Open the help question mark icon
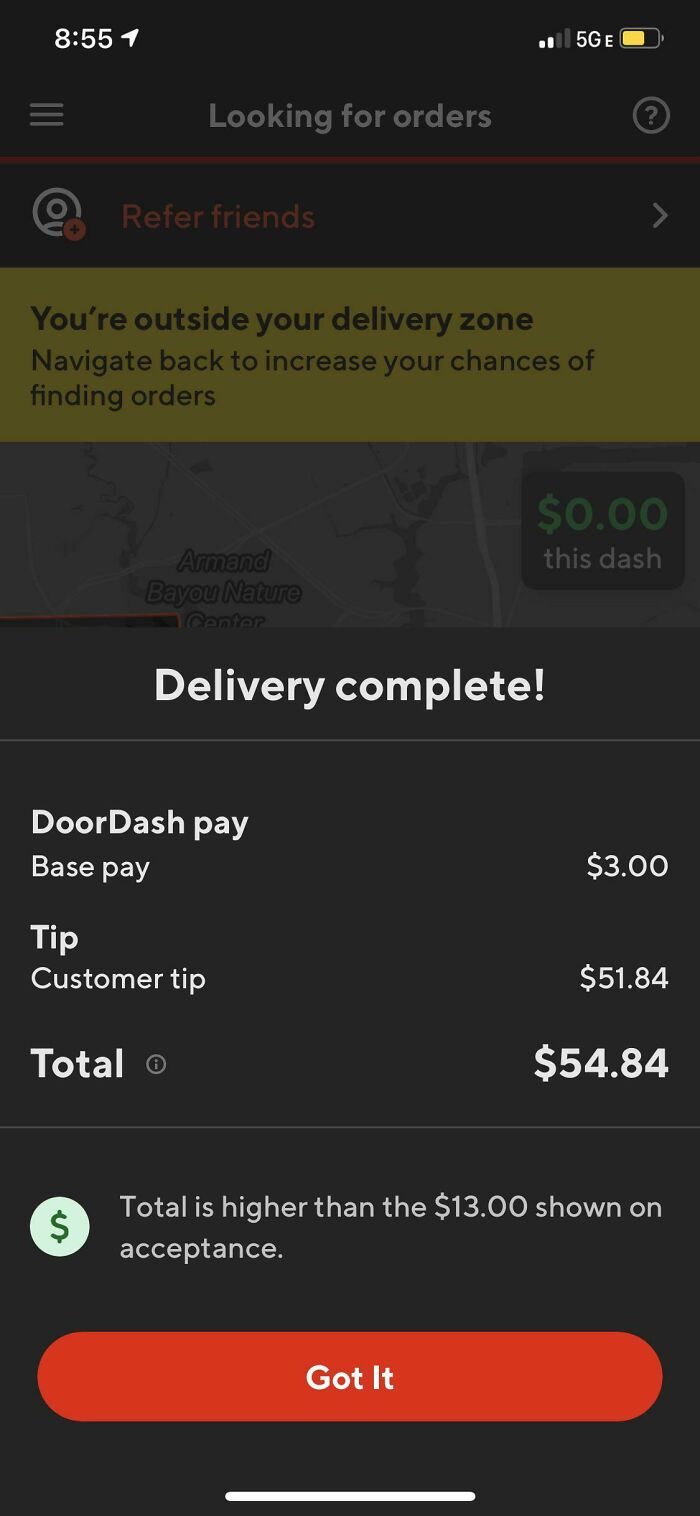Viewport: 700px width, 1516px height. tap(651, 116)
